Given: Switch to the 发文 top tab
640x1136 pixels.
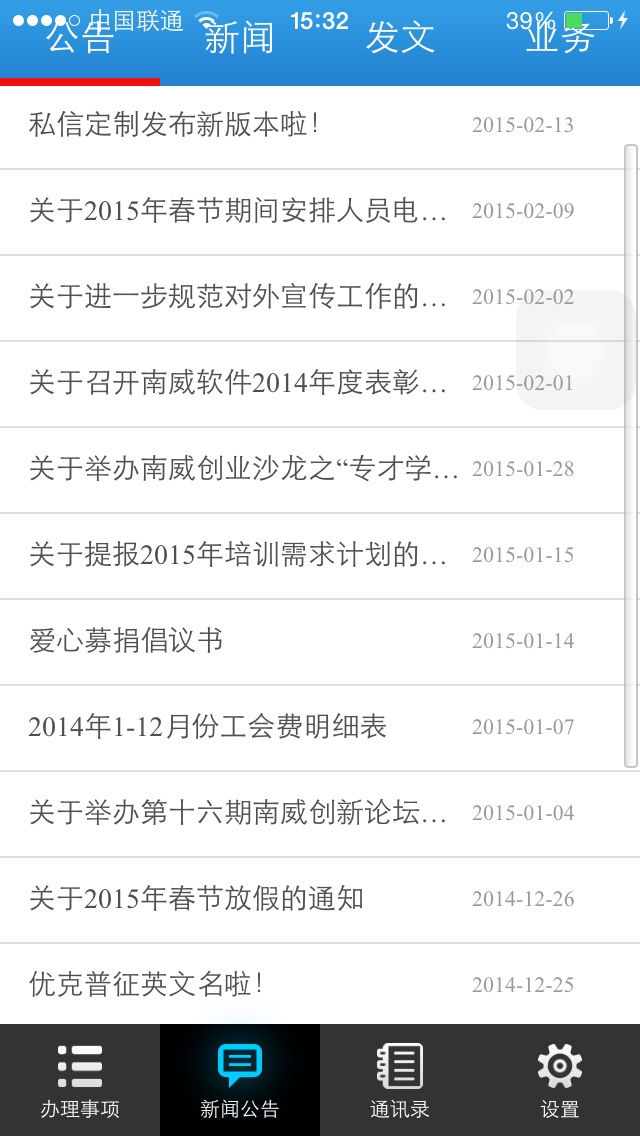Looking at the screenshot, I should point(400,38).
